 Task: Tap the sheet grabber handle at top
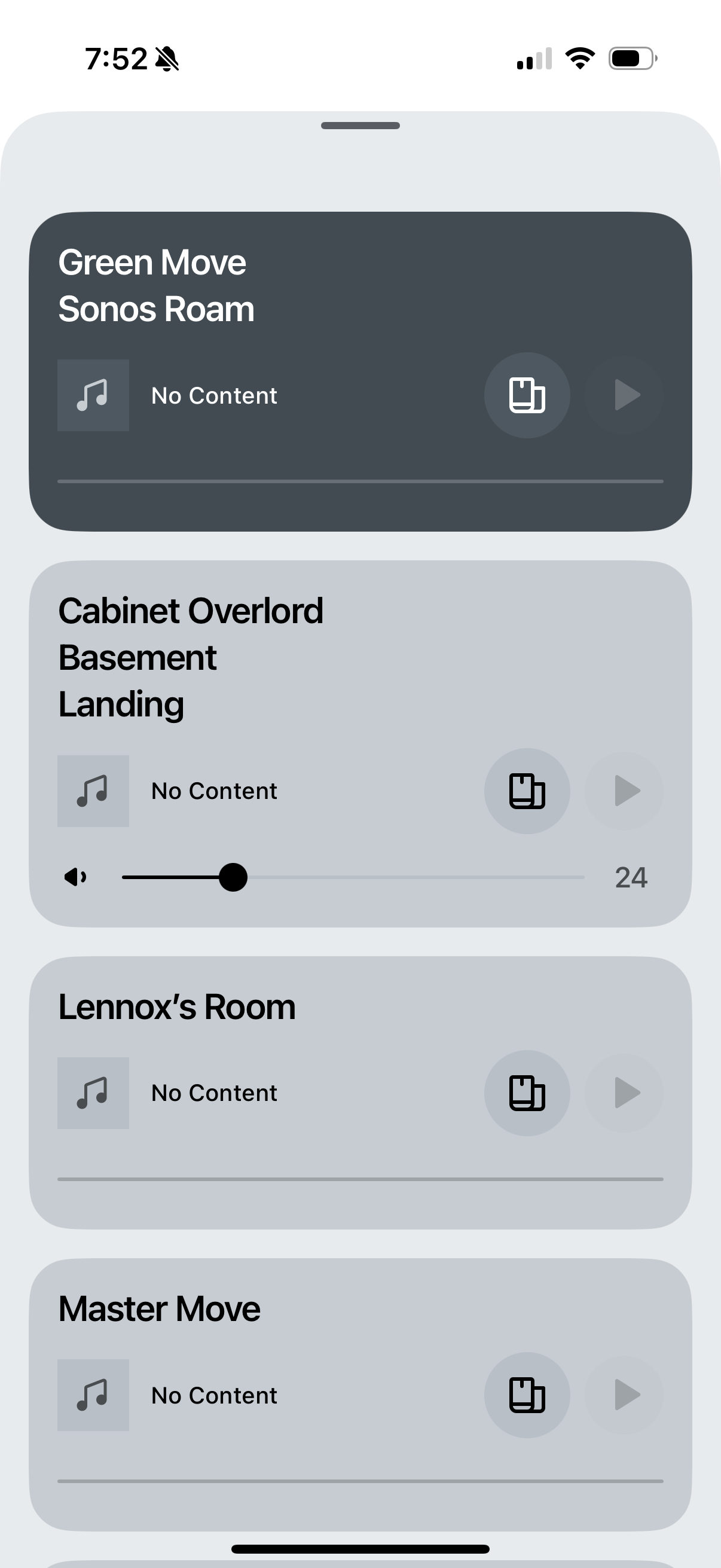point(360,126)
